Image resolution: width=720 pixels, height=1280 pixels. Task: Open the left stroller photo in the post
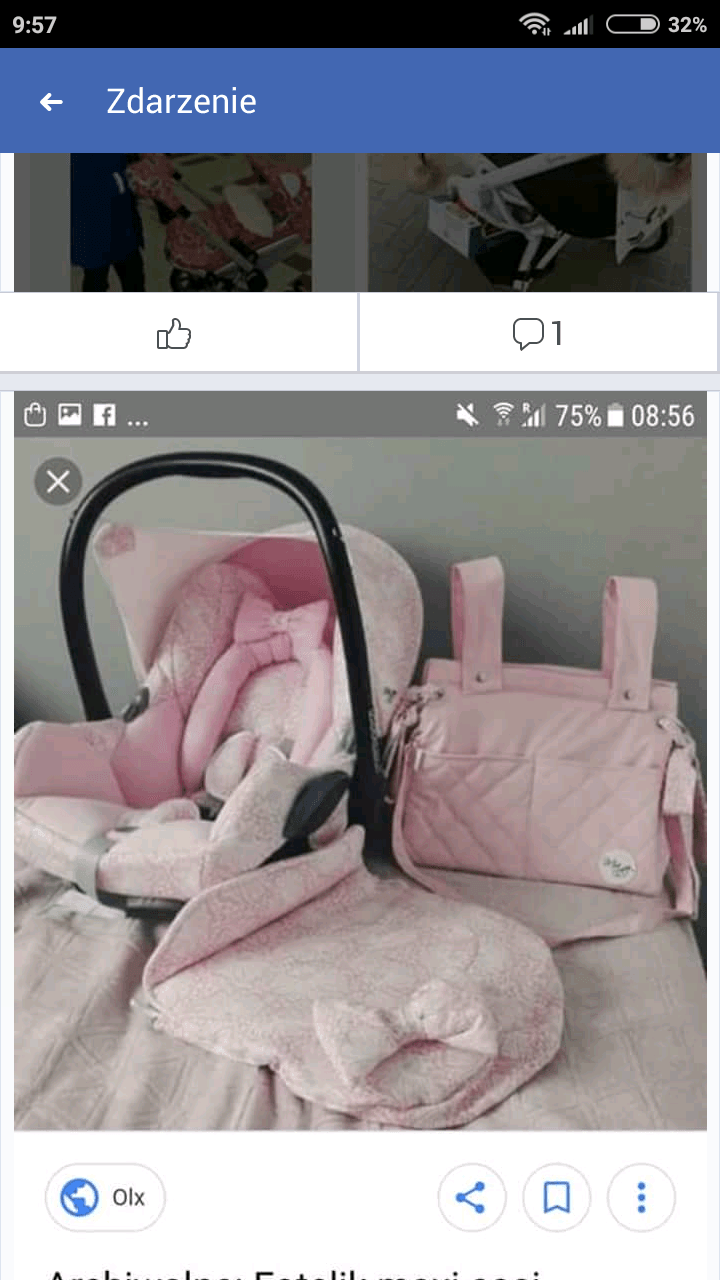coord(190,222)
